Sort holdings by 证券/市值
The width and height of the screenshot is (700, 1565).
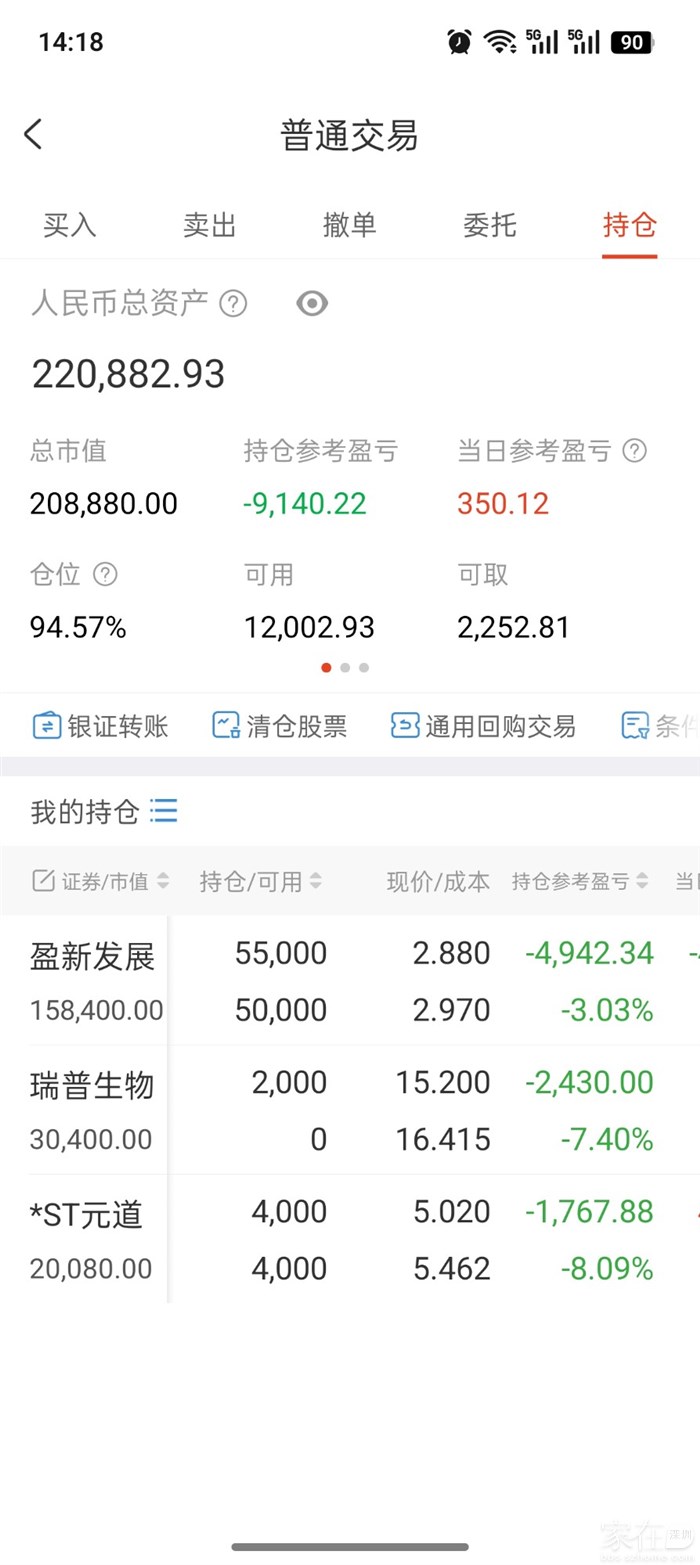pos(100,881)
